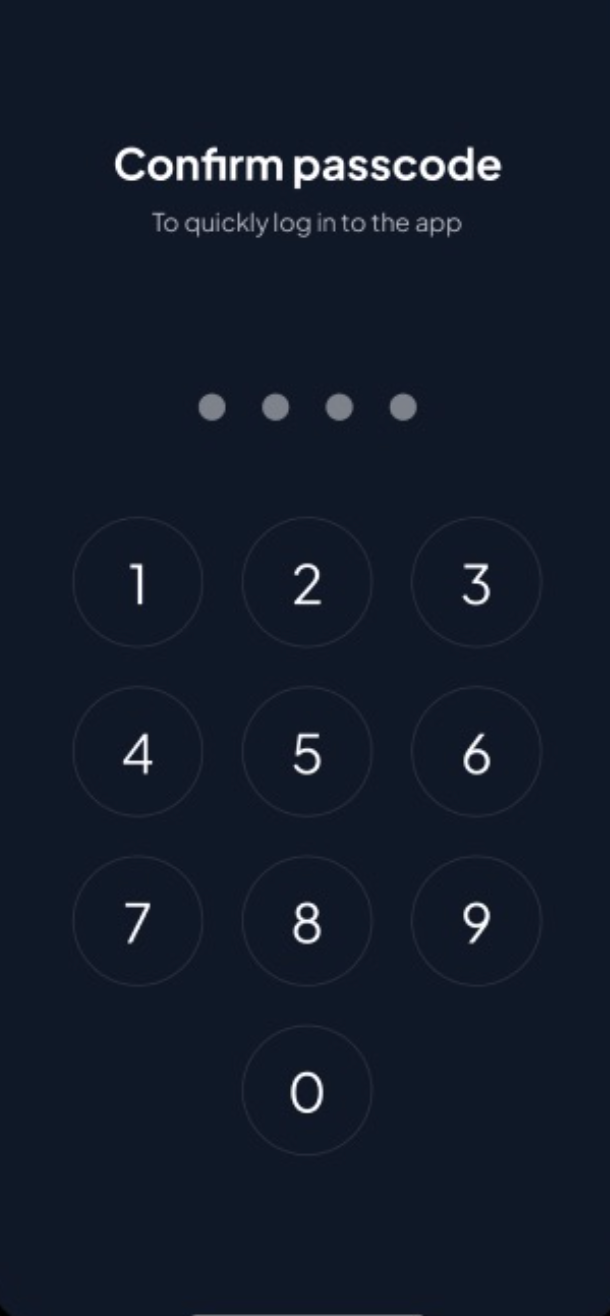Type 4 using the passcode keypad

pyautogui.click(x=138, y=752)
